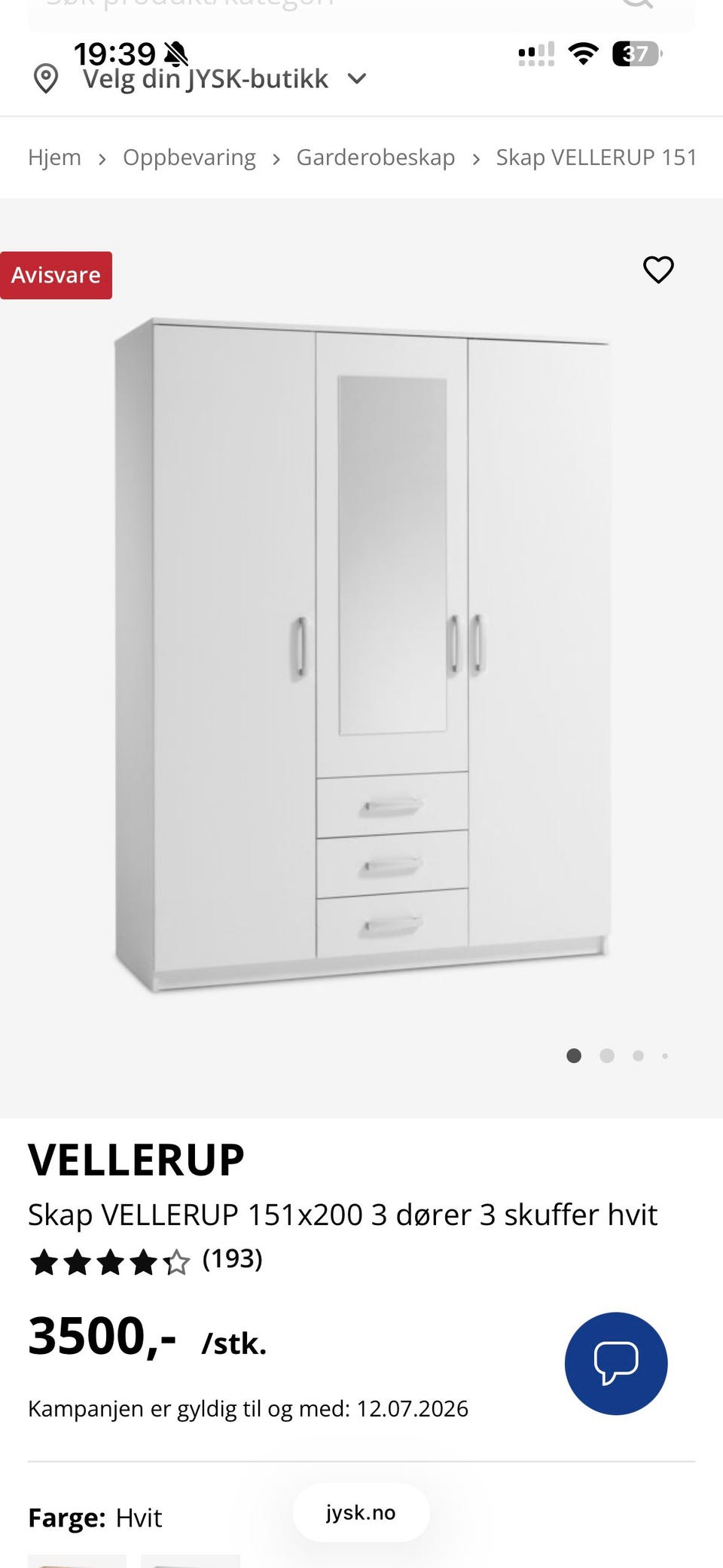The height and width of the screenshot is (1568, 723).
Task: Open the 193 customer reviews
Action: coord(232,1259)
